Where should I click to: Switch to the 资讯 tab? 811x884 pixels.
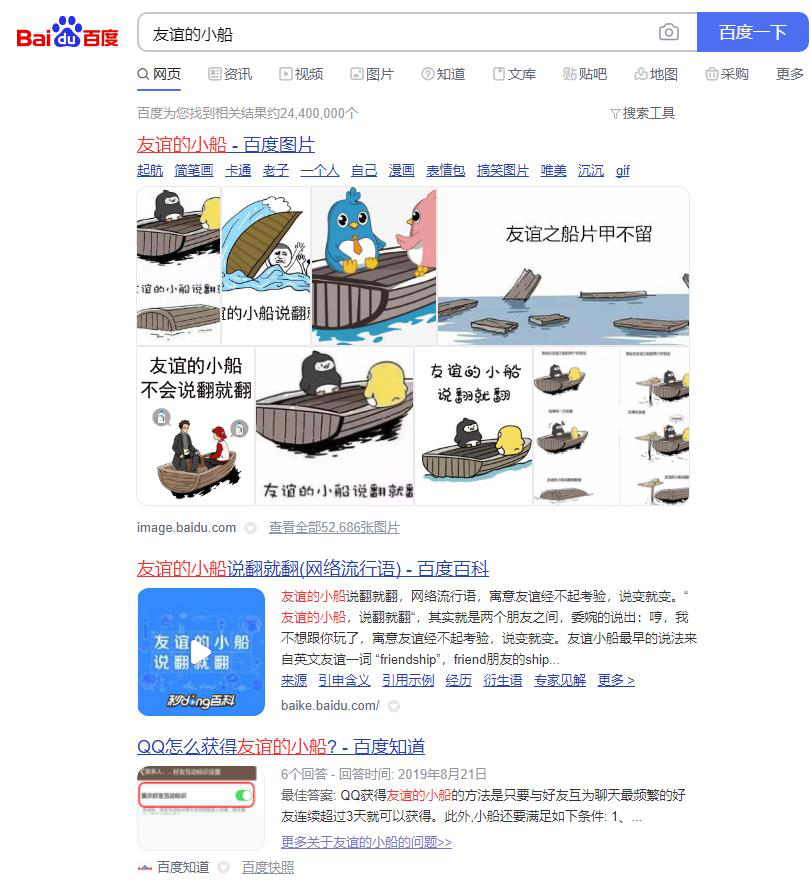[230, 74]
